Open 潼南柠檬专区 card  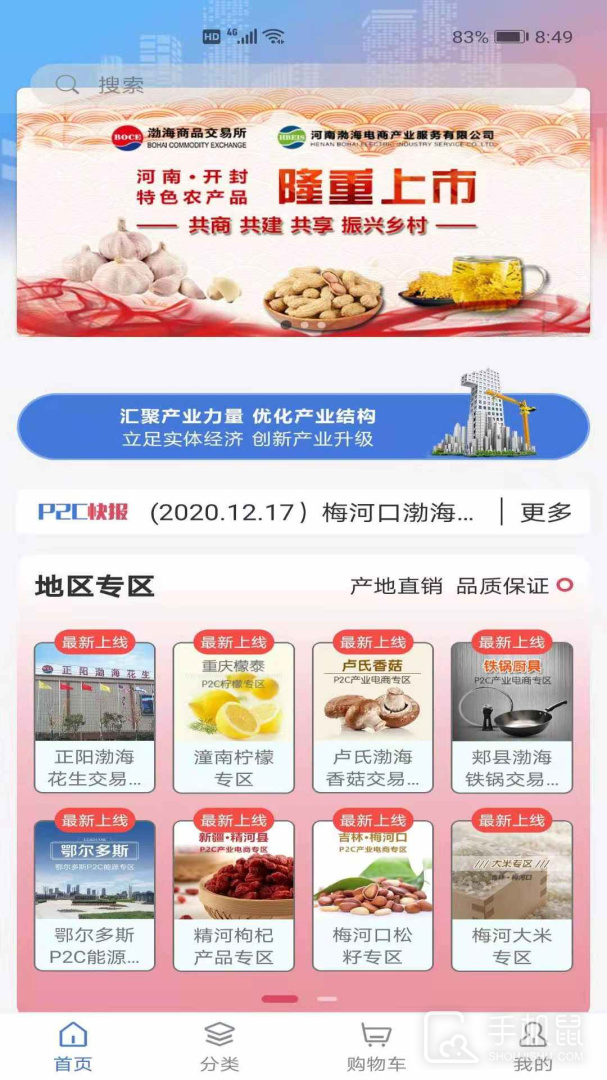coord(234,717)
